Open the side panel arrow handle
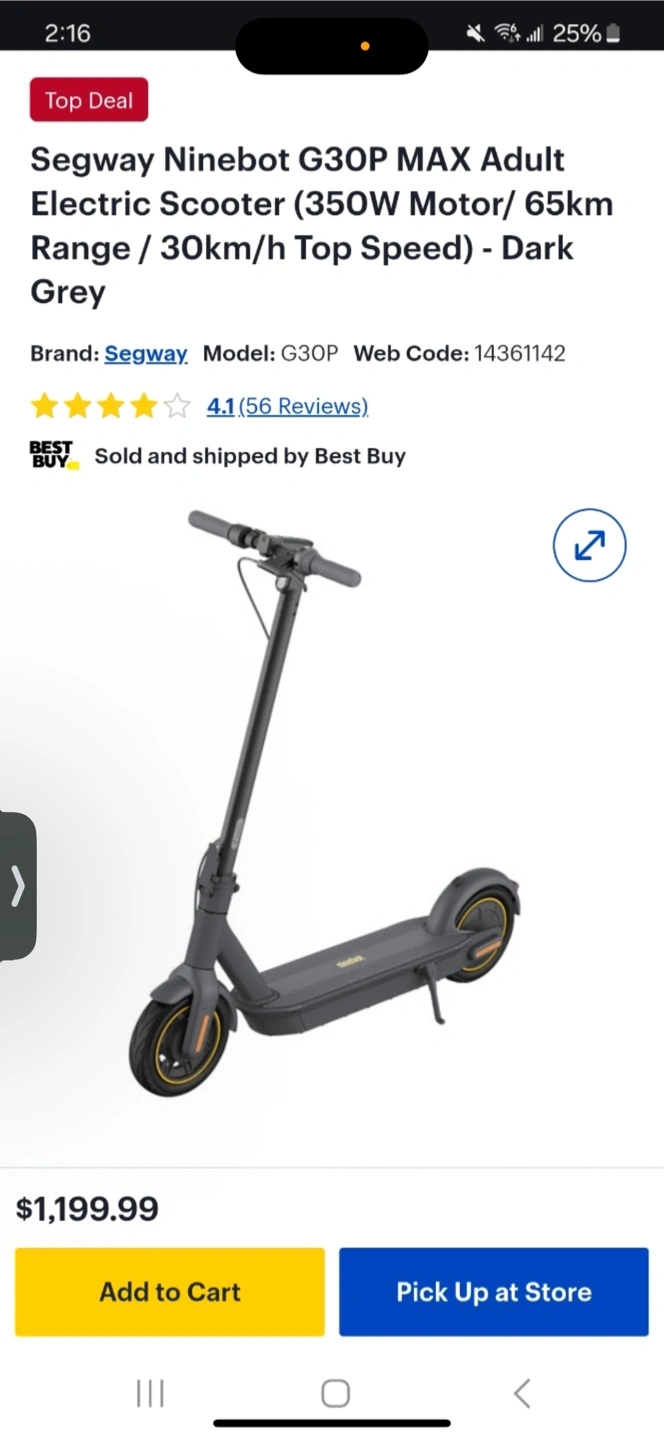664x1440 pixels. point(18,886)
